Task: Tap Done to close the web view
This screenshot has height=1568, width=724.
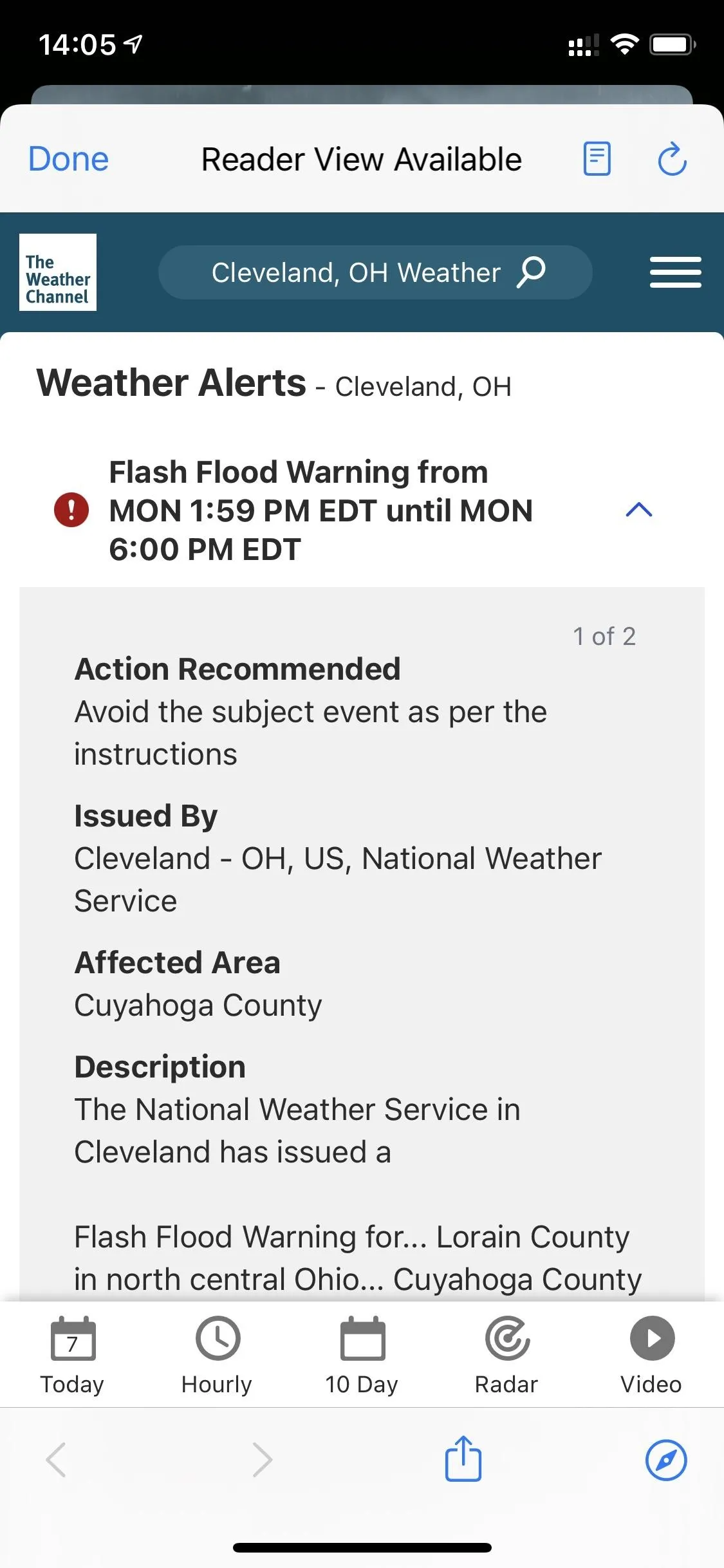Action: [68, 159]
